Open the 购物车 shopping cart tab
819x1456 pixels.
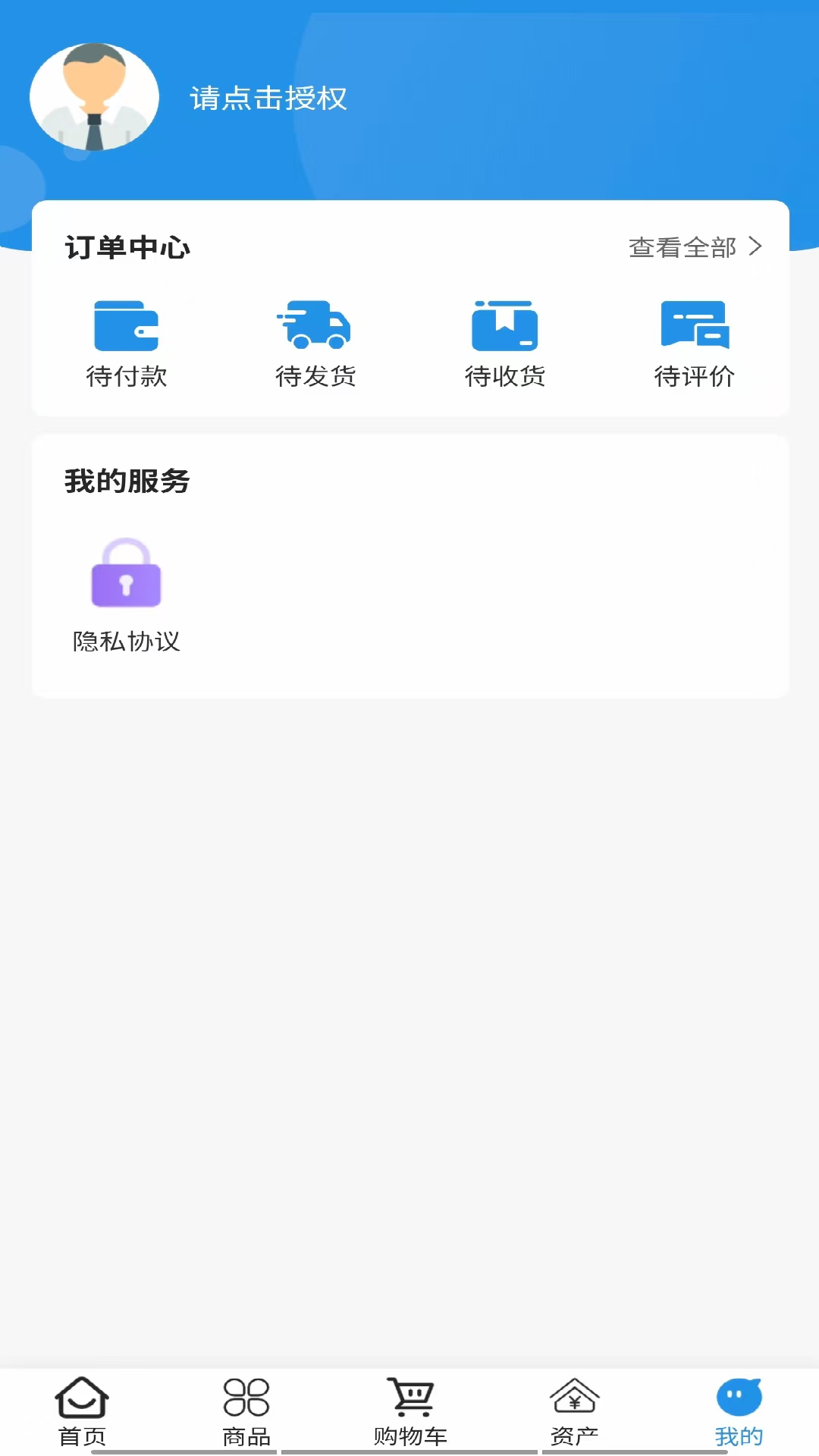click(410, 1410)
